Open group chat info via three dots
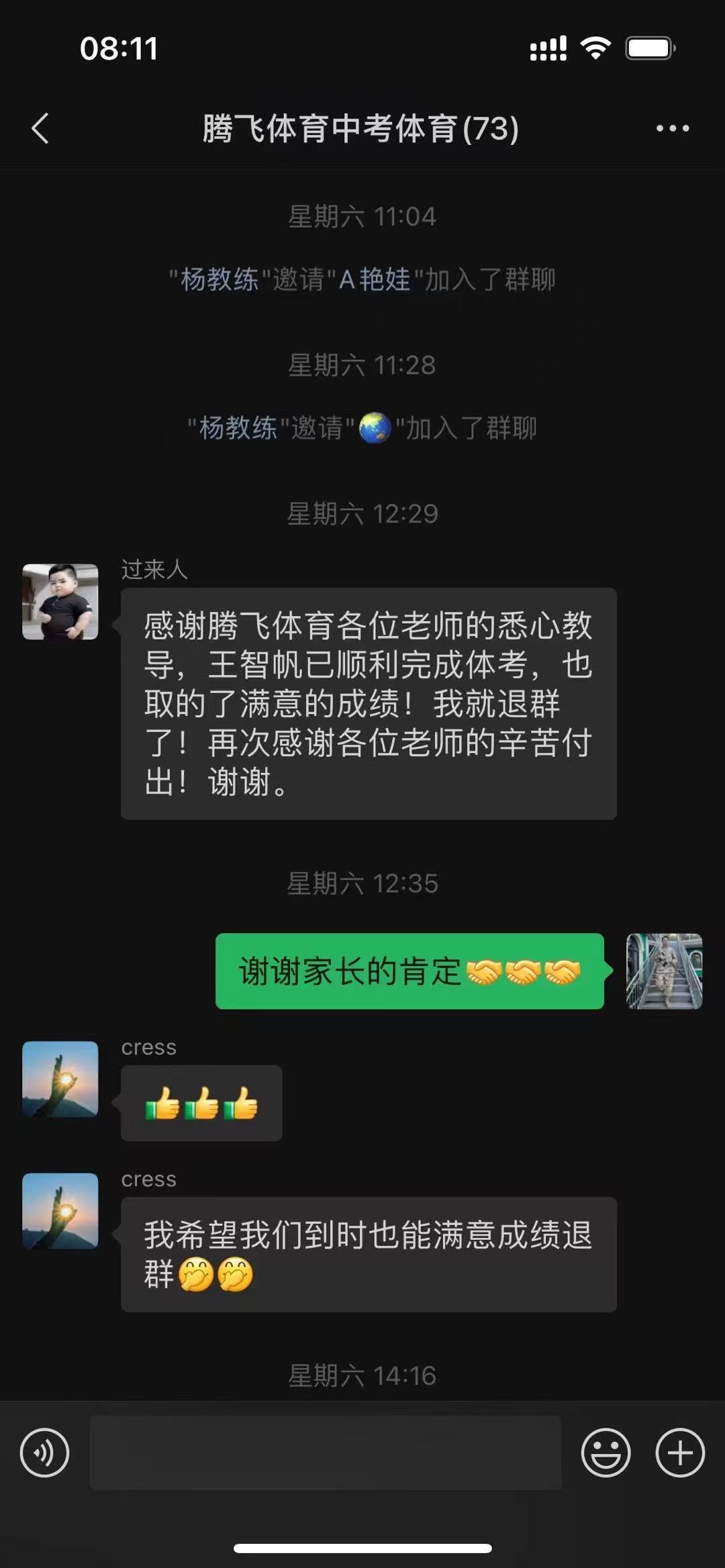The width and height of the screenshot is (725, 1568). [672, 128]
